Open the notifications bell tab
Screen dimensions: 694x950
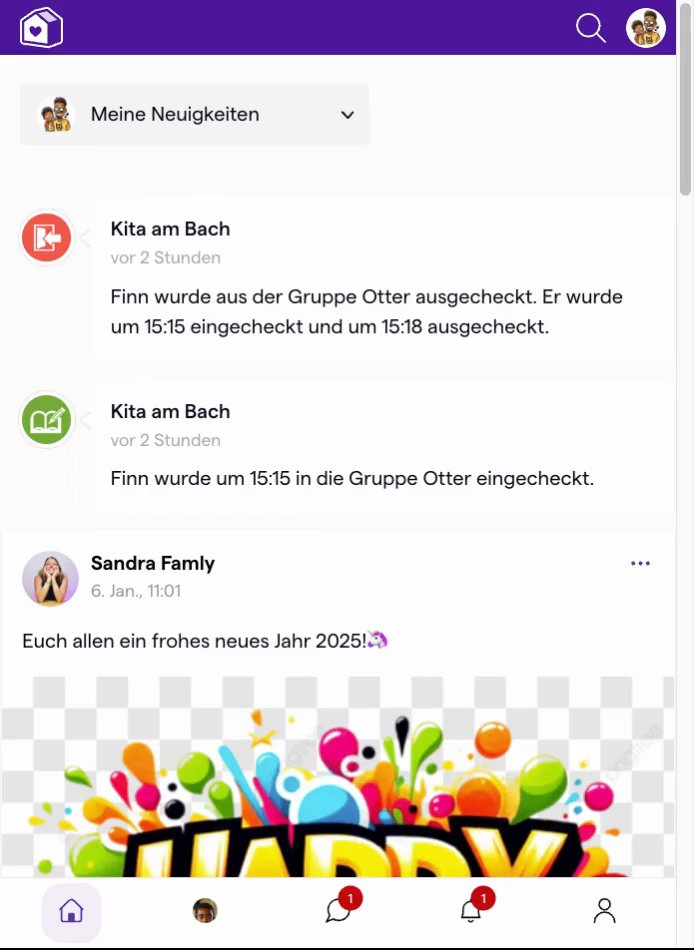[x=471, y=911]
